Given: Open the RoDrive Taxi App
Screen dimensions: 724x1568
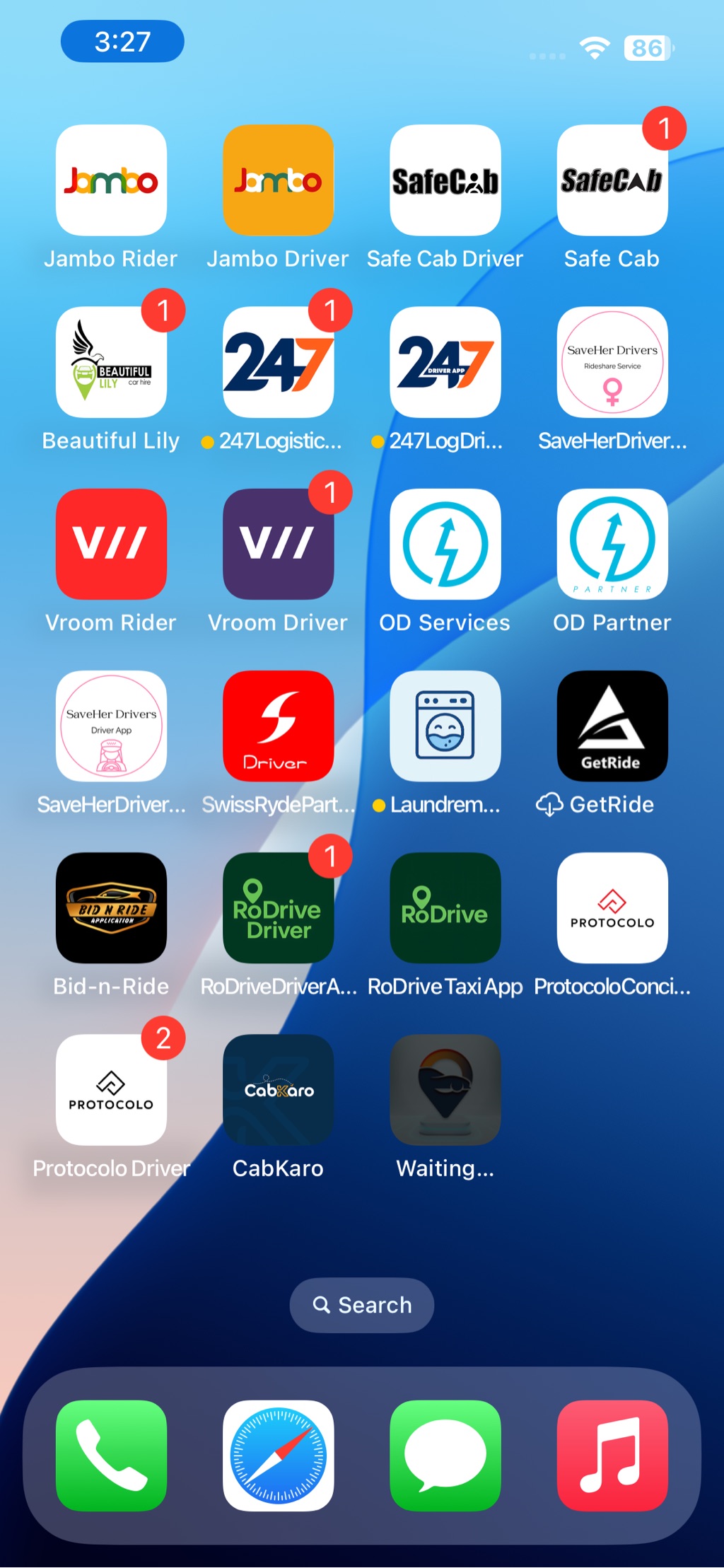Looking at the screenshot, I should 445,907.
